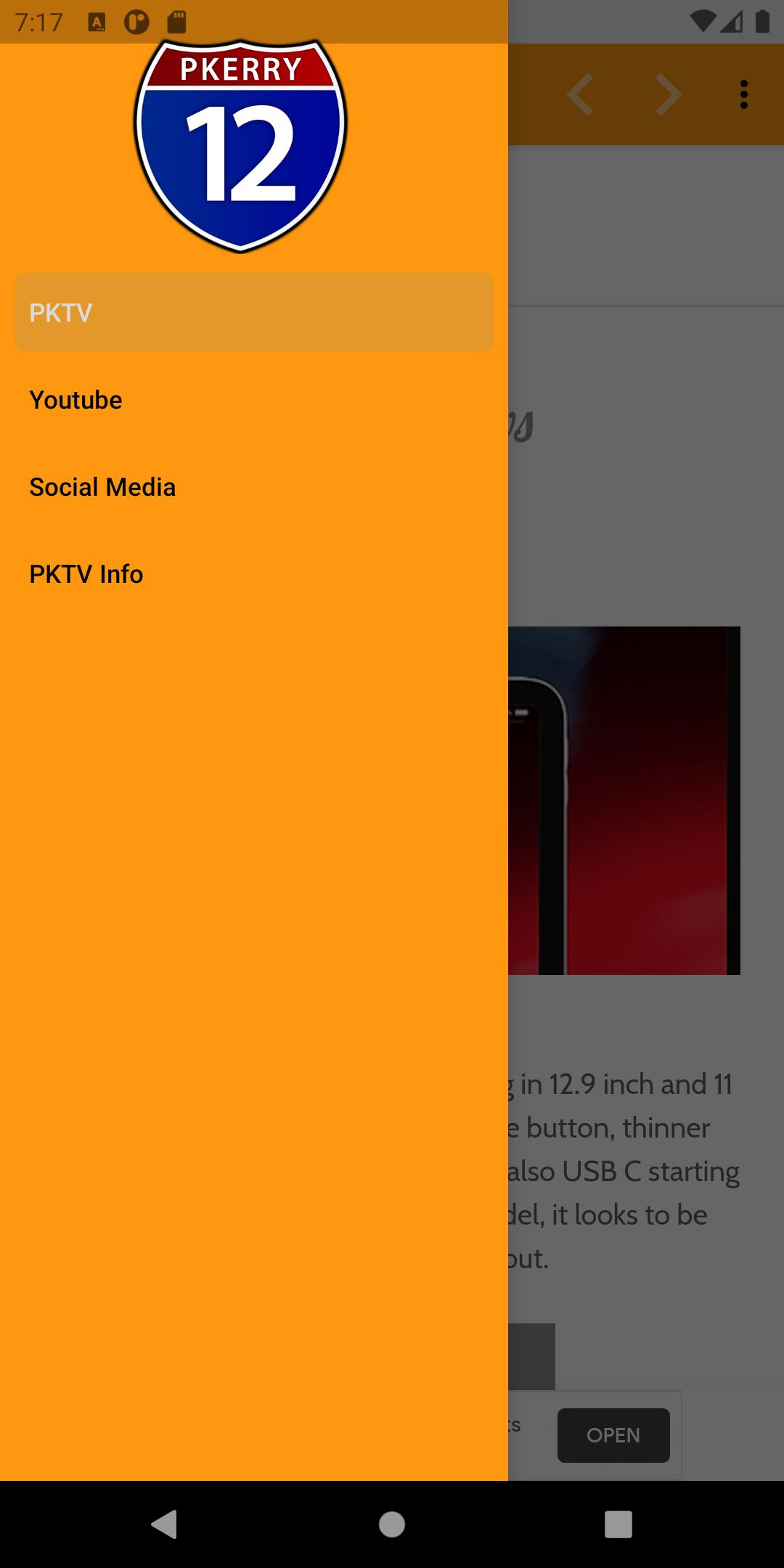Go forward with the right arrow

668,94
